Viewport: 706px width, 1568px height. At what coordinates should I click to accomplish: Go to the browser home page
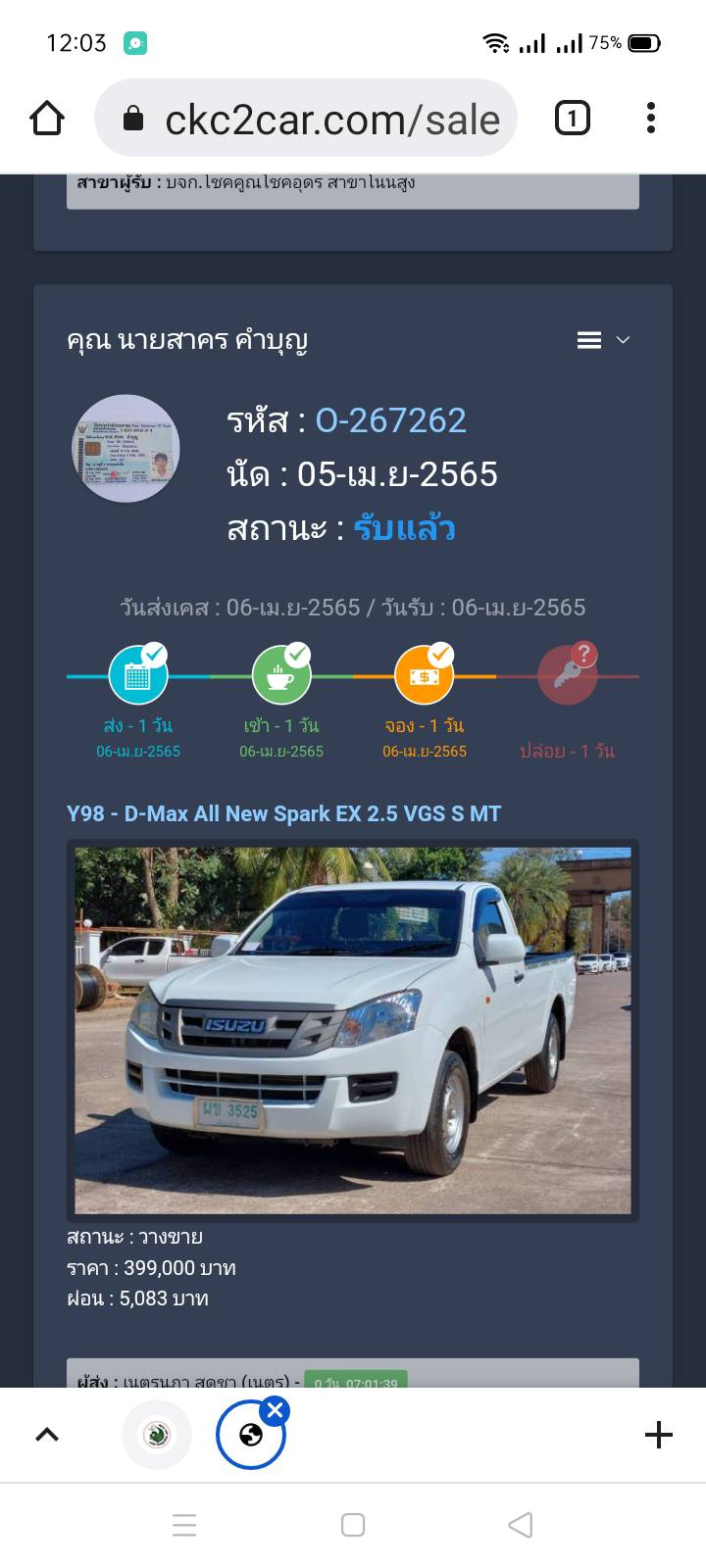pyautogui.click(x=47, y=119)
